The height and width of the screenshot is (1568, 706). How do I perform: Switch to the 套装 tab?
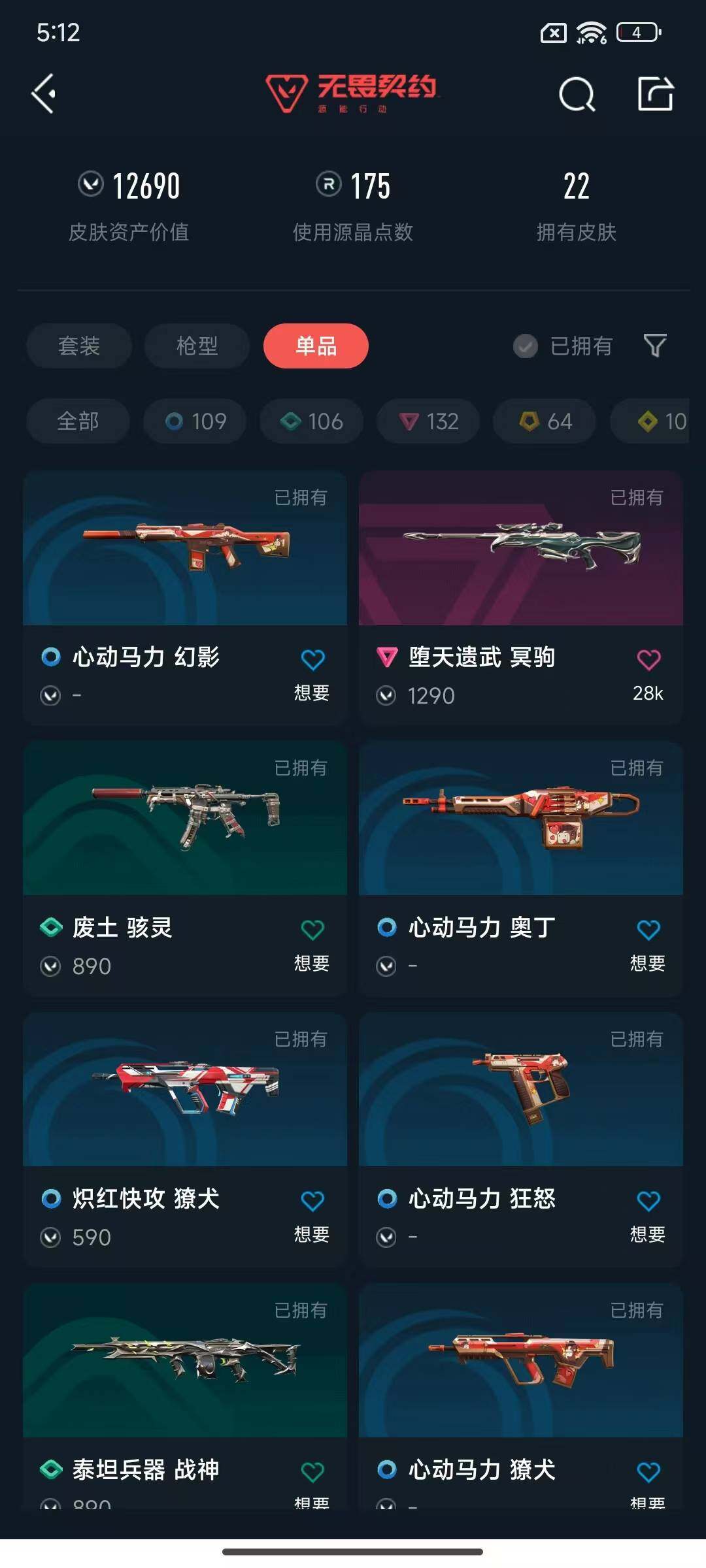78,346
